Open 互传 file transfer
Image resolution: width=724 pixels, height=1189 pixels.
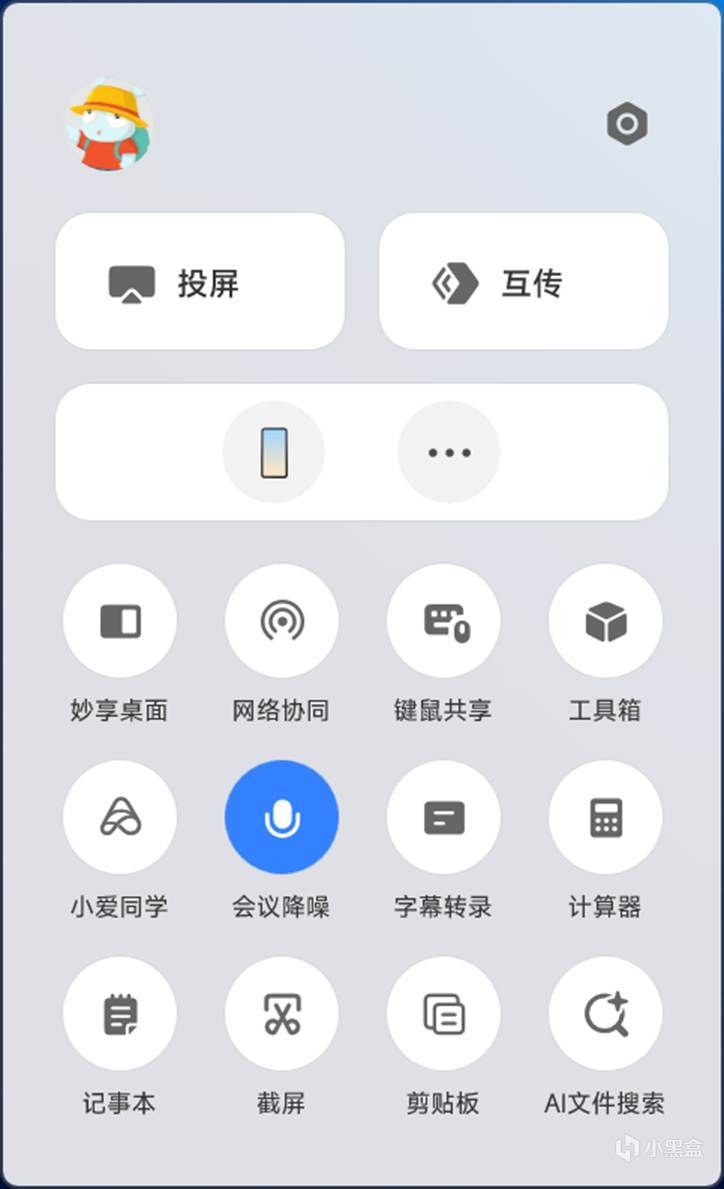tap(523, 282)
